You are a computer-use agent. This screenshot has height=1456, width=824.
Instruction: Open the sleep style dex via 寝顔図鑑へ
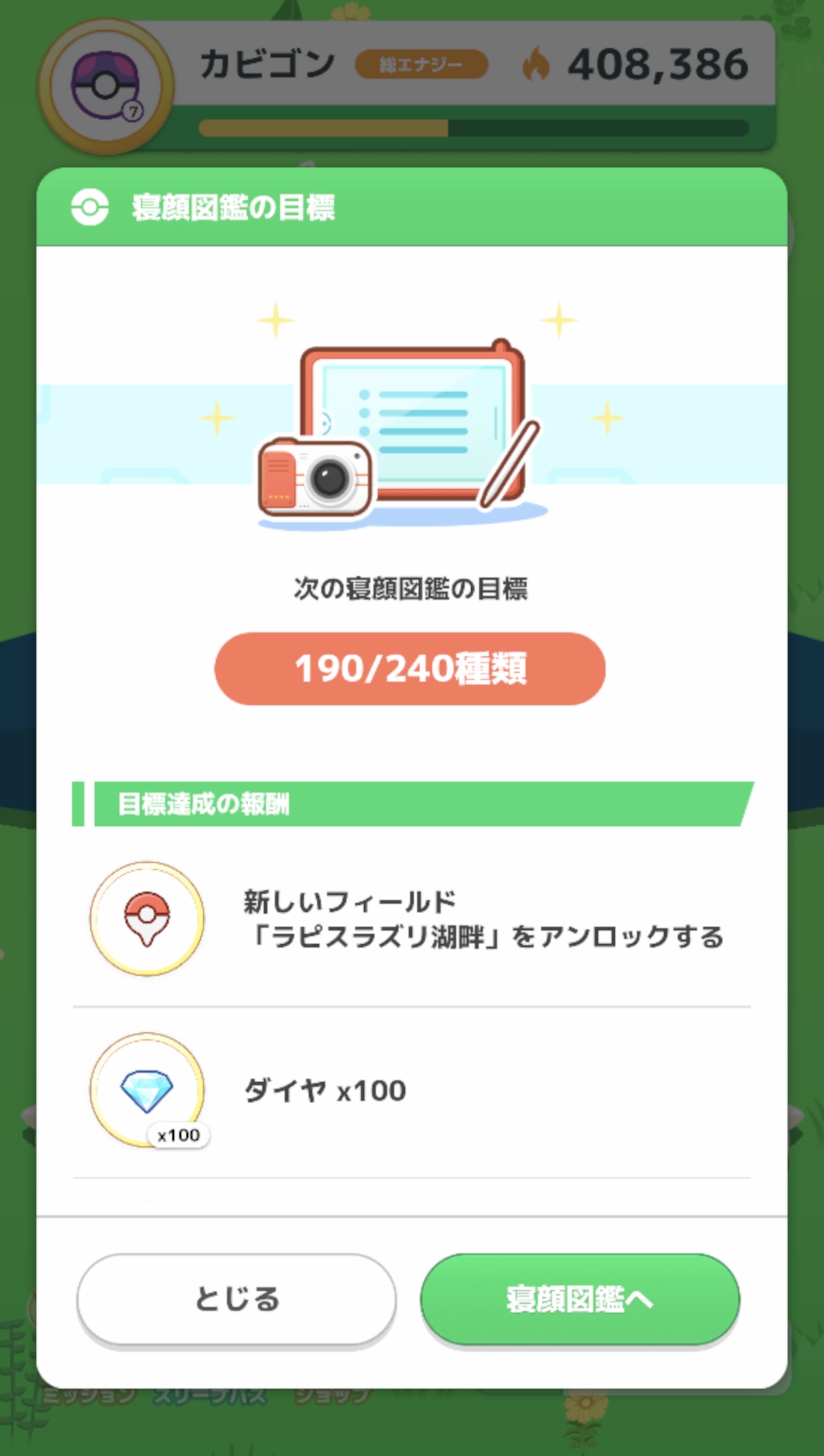pos(580,1299)
